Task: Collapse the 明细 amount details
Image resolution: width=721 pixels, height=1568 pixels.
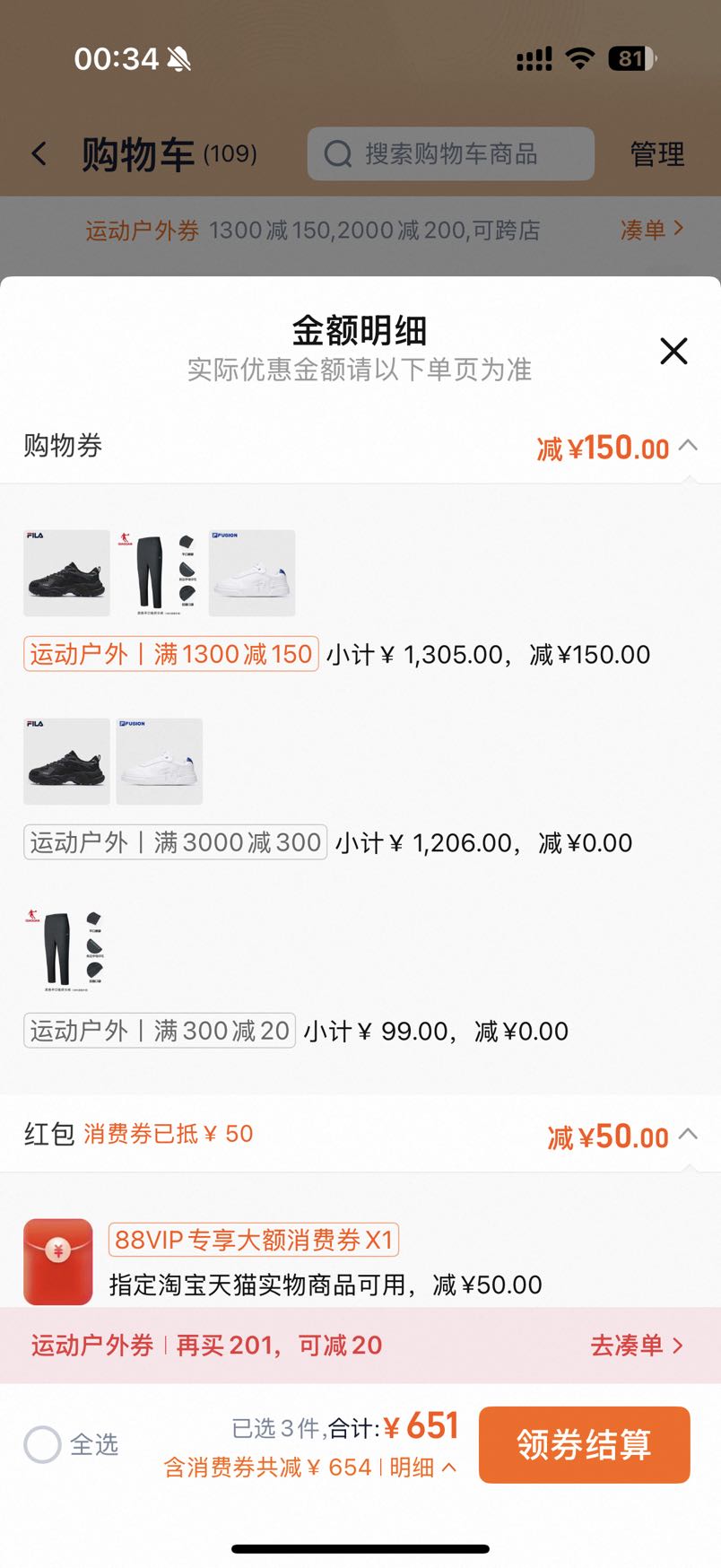Action: click(x=423, y=1468)
